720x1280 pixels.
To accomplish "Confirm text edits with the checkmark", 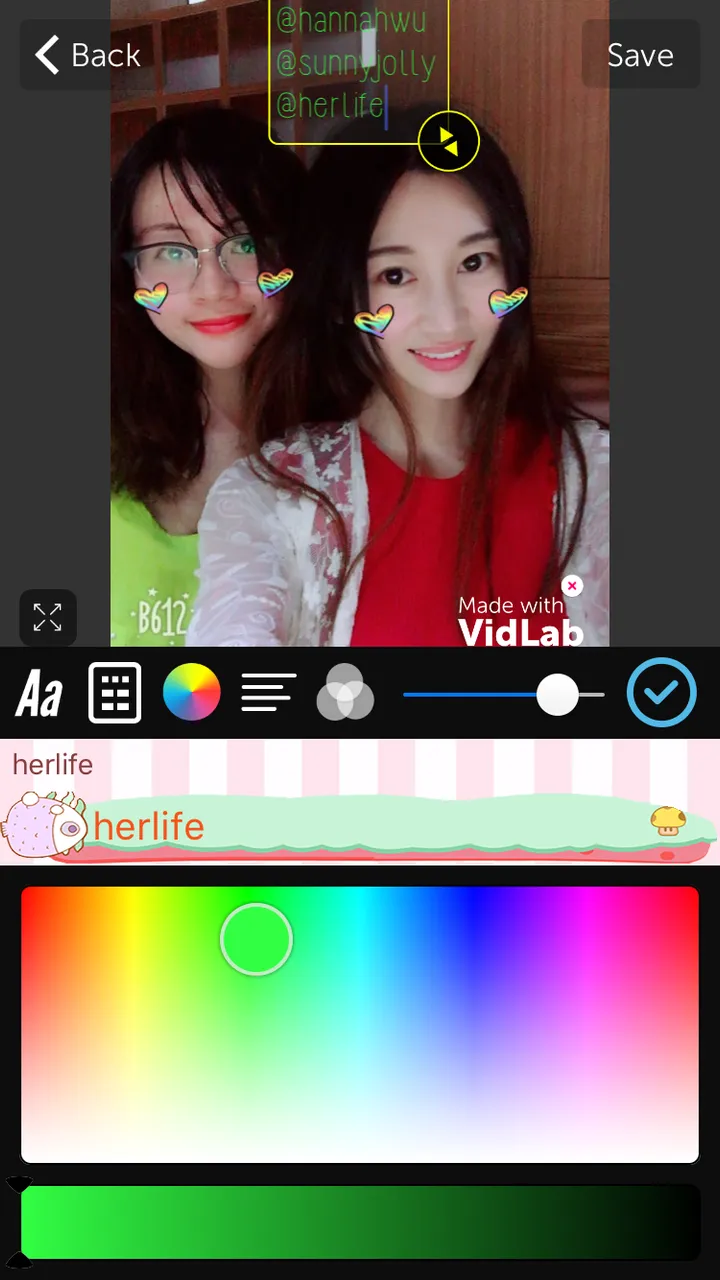I will (x=661, y=692).
